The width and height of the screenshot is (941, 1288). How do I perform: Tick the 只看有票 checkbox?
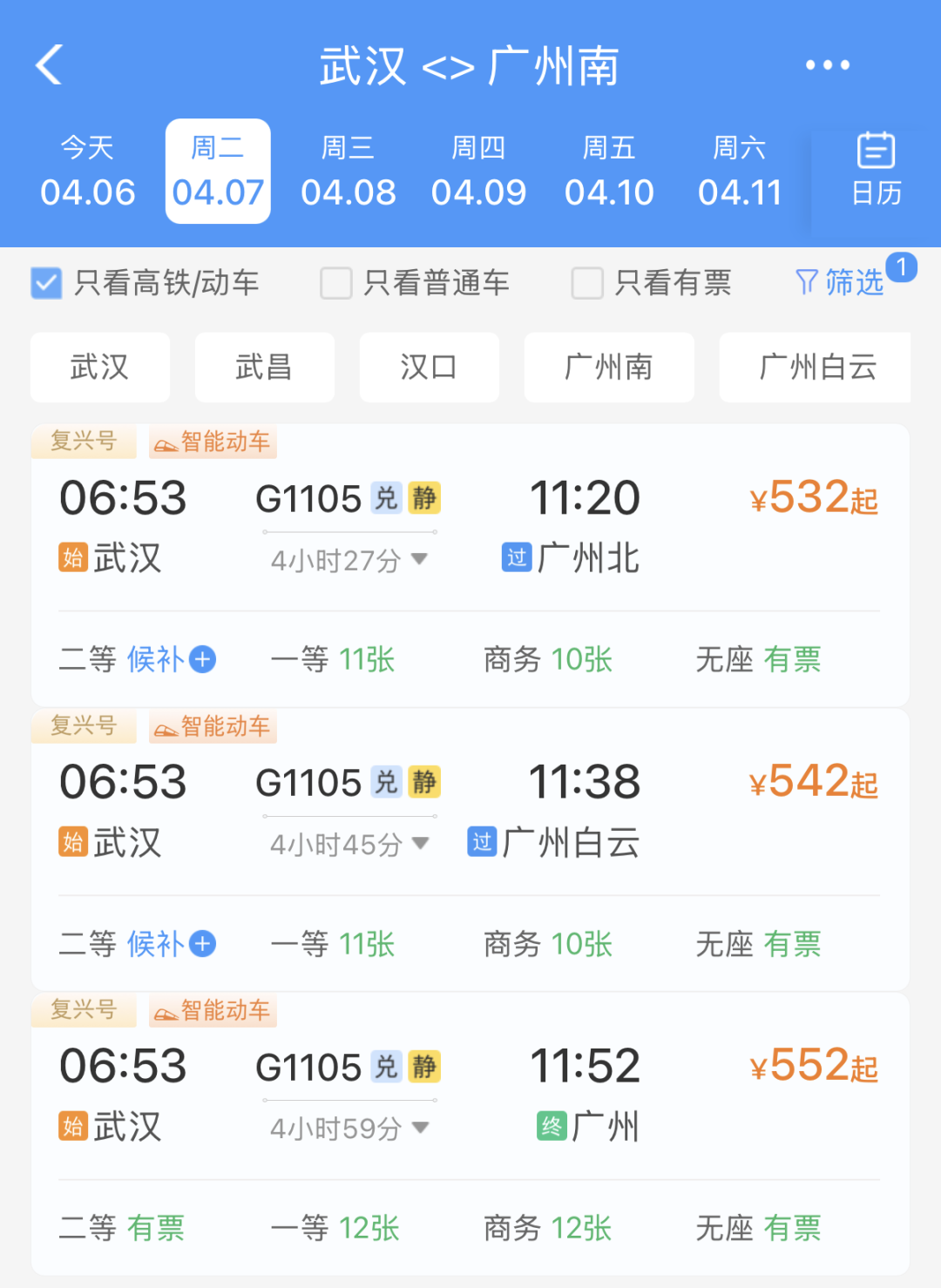587,283
